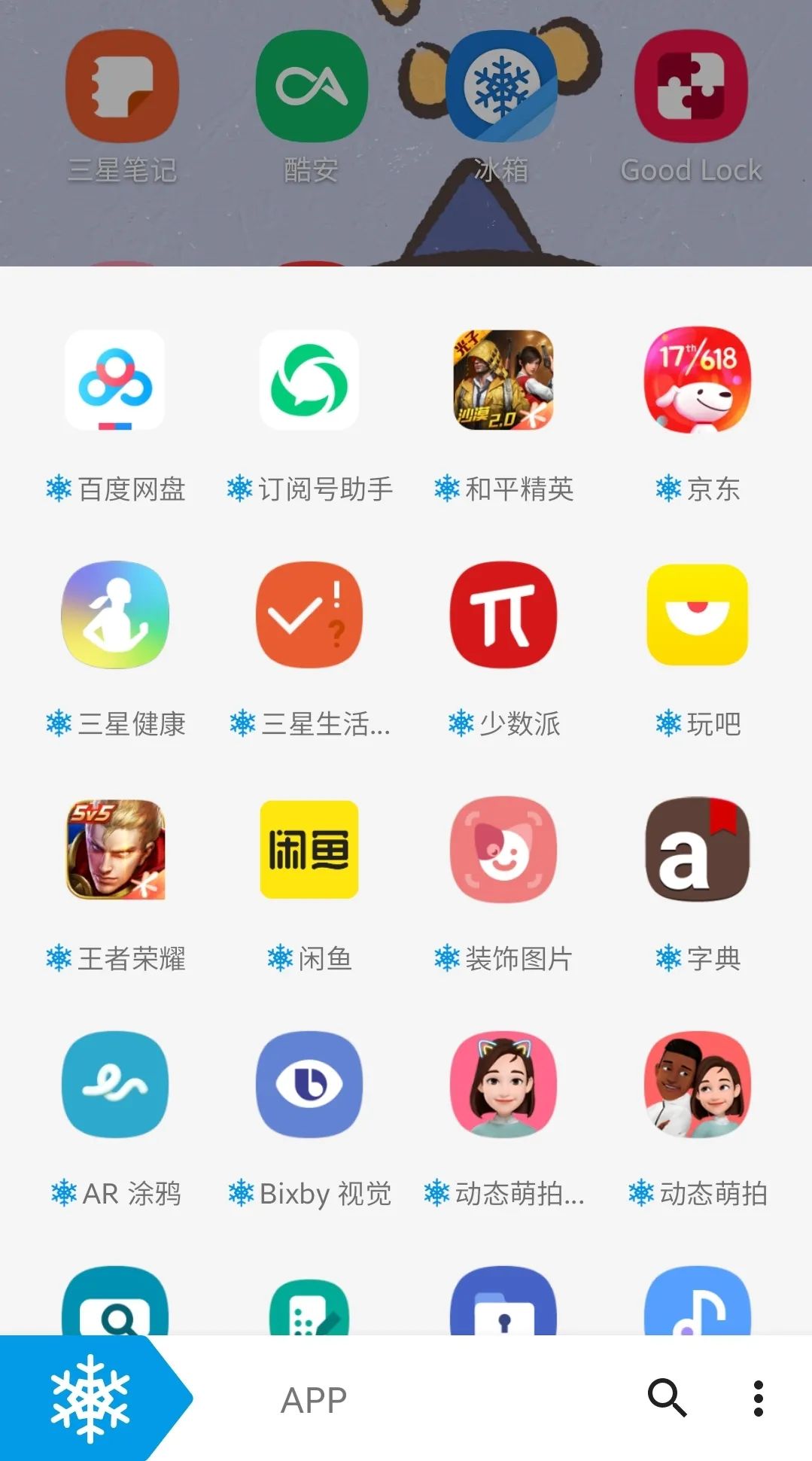812x1461 pixels.
Task: Open the 字典 app icon
Action: tap(695, 849)
